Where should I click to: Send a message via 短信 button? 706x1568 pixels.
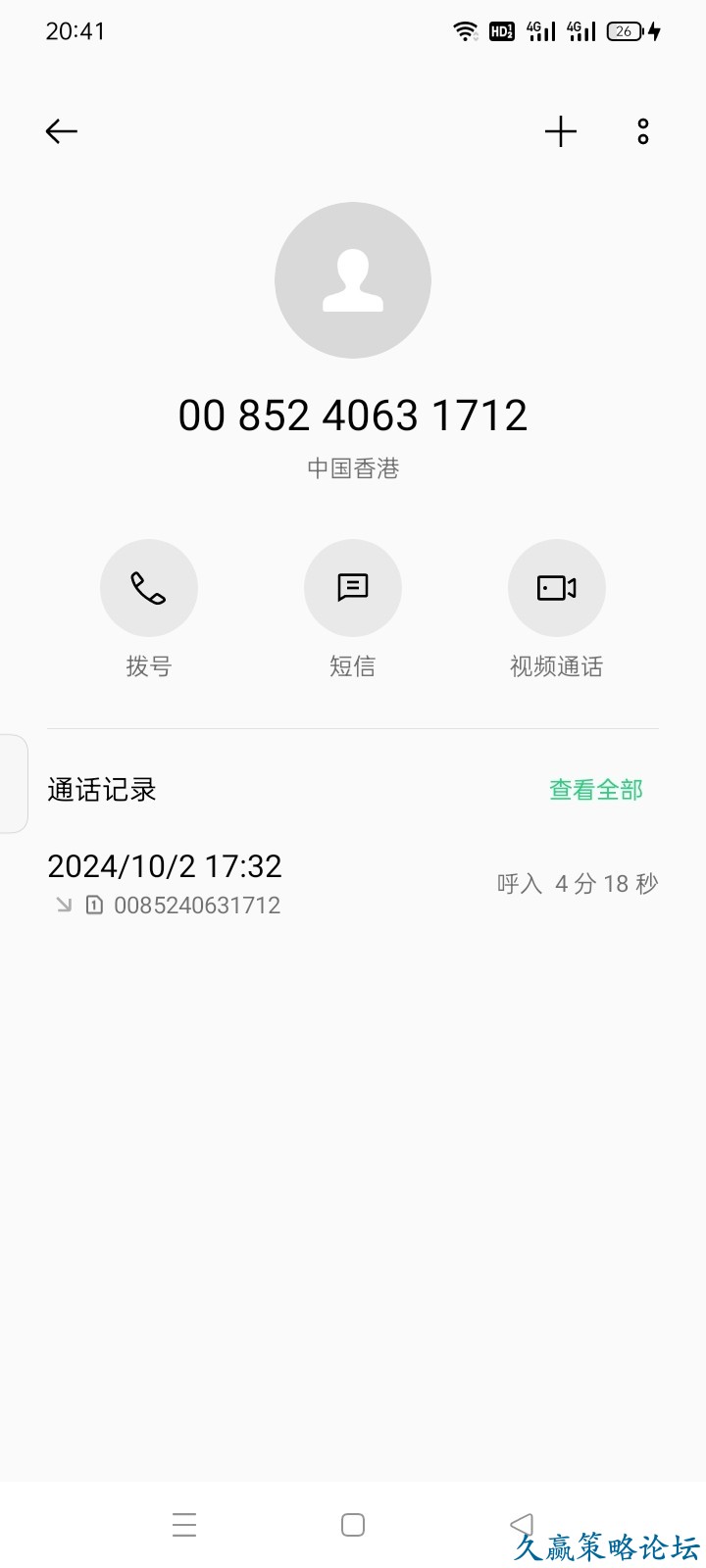click(353, 588)
